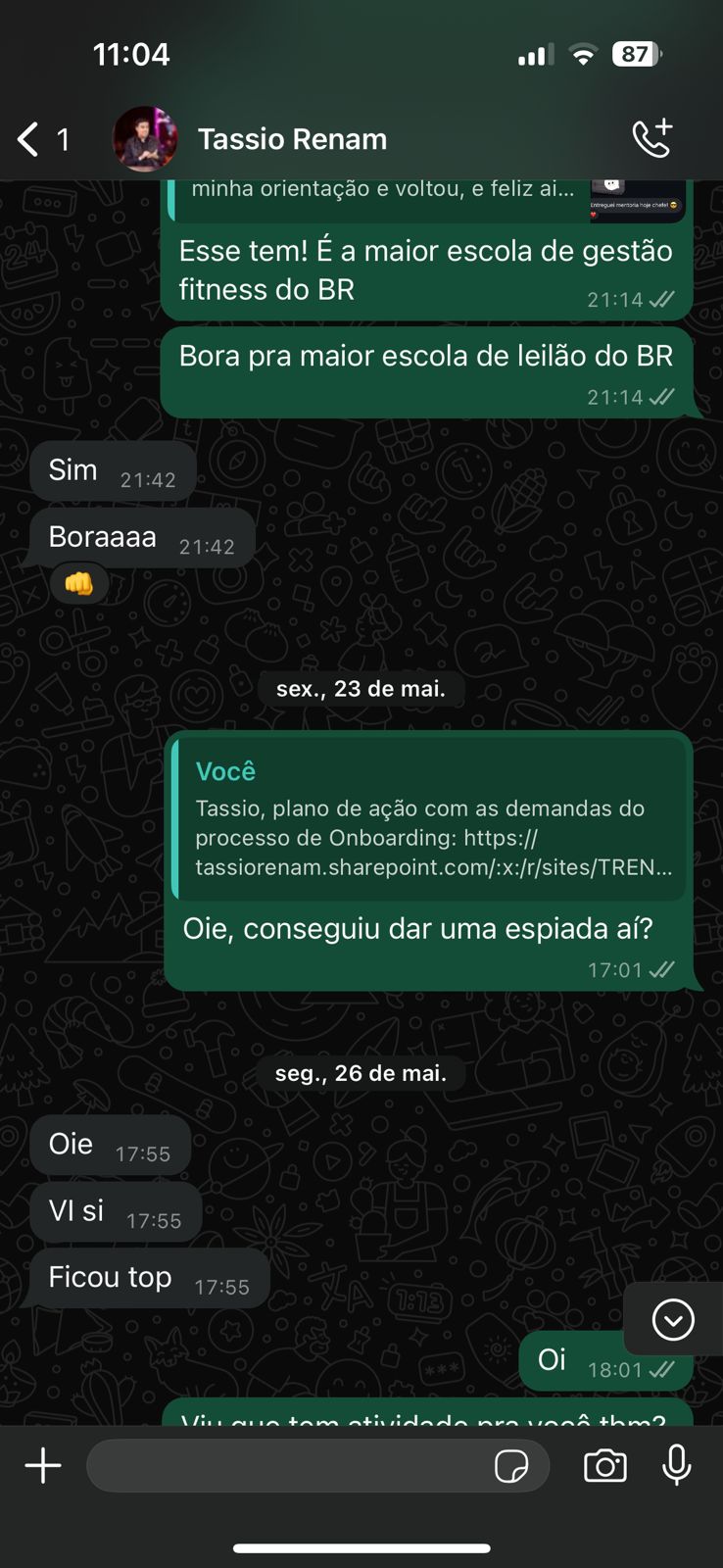Screen dimensions: 723x1568
Task: Open the sex., 23 de mai. date separator
Action: point(361,688)
